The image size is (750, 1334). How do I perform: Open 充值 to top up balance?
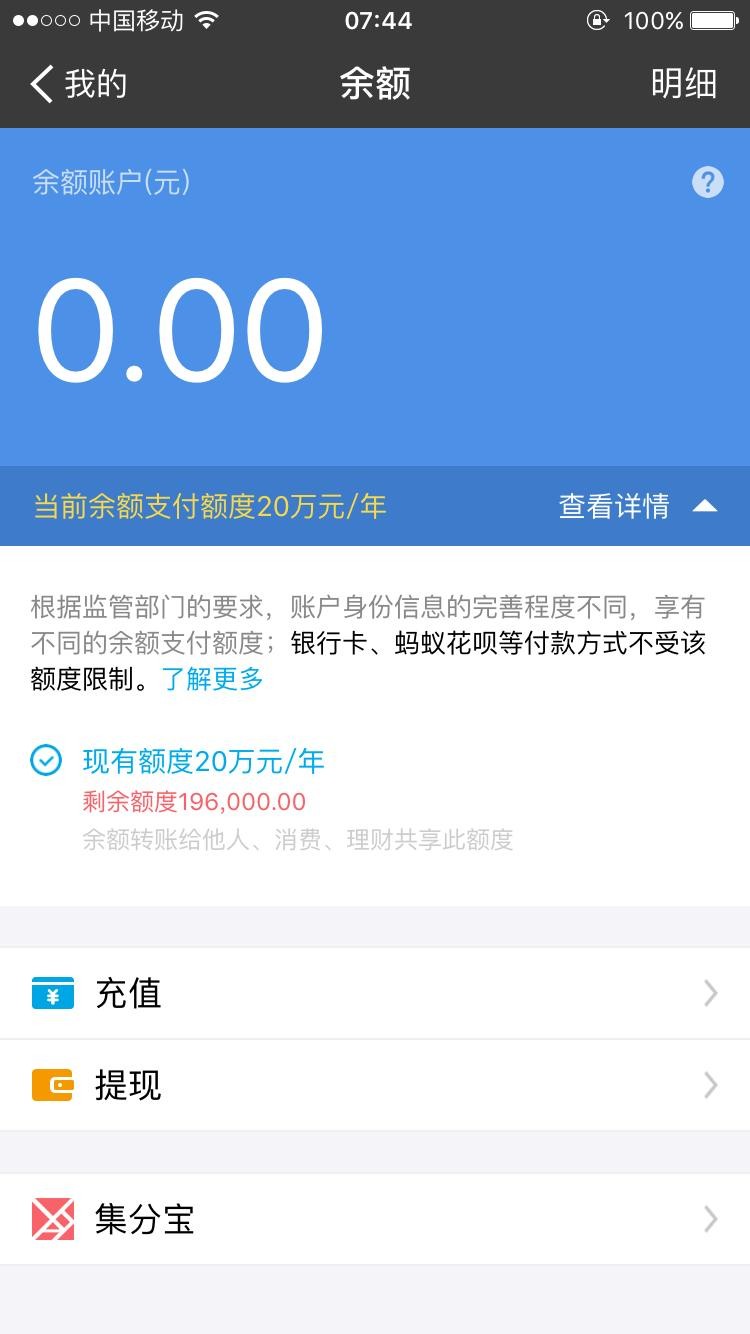(375, 993)
